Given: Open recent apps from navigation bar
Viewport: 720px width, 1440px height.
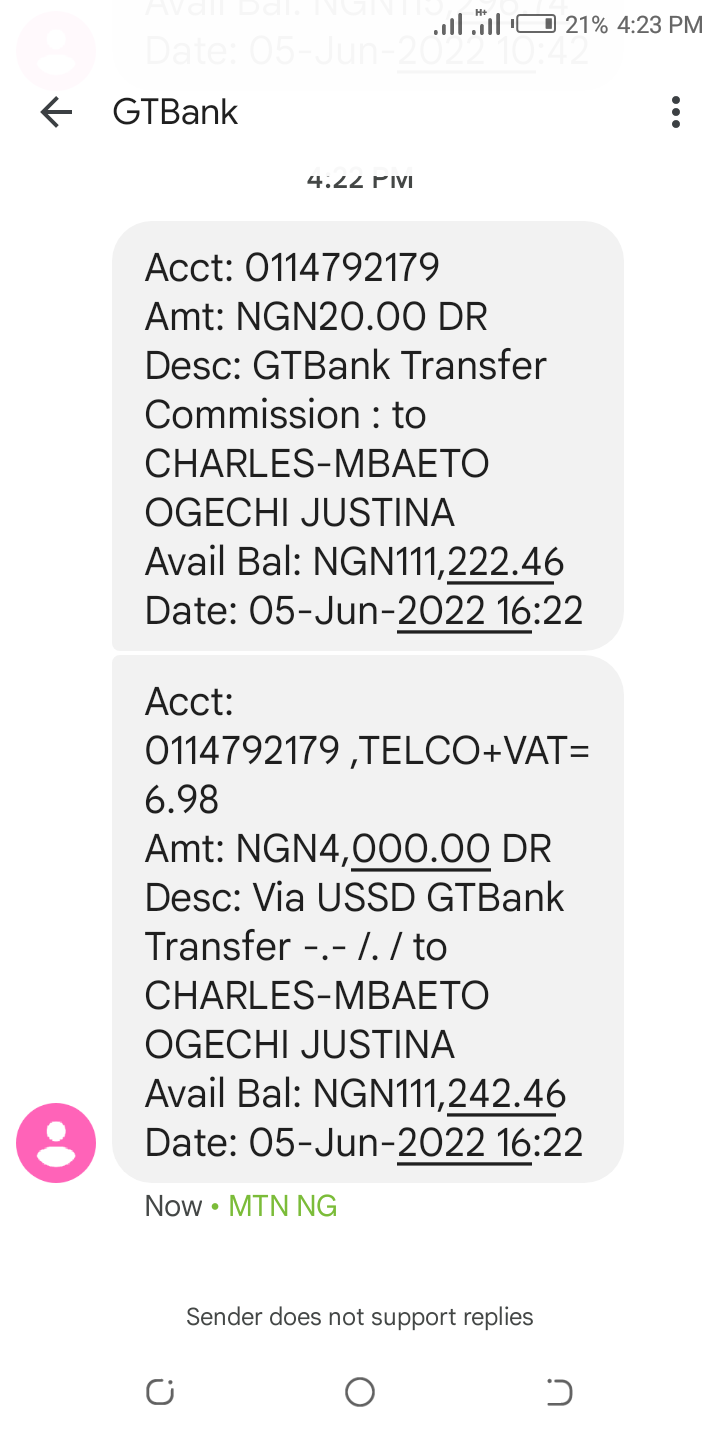Looking at the screenshot, I should [160, 1392].
